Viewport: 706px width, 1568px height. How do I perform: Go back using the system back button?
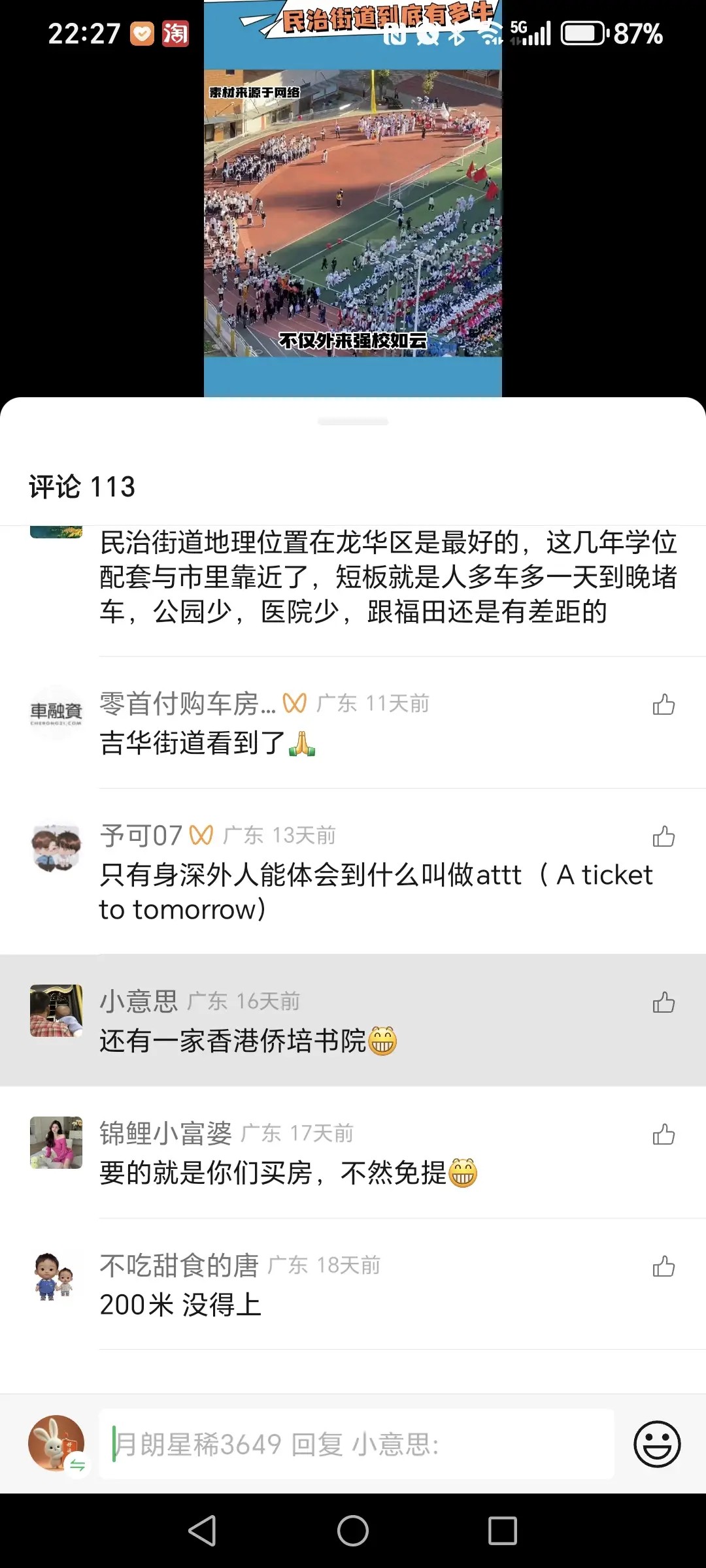[203, 1530]
